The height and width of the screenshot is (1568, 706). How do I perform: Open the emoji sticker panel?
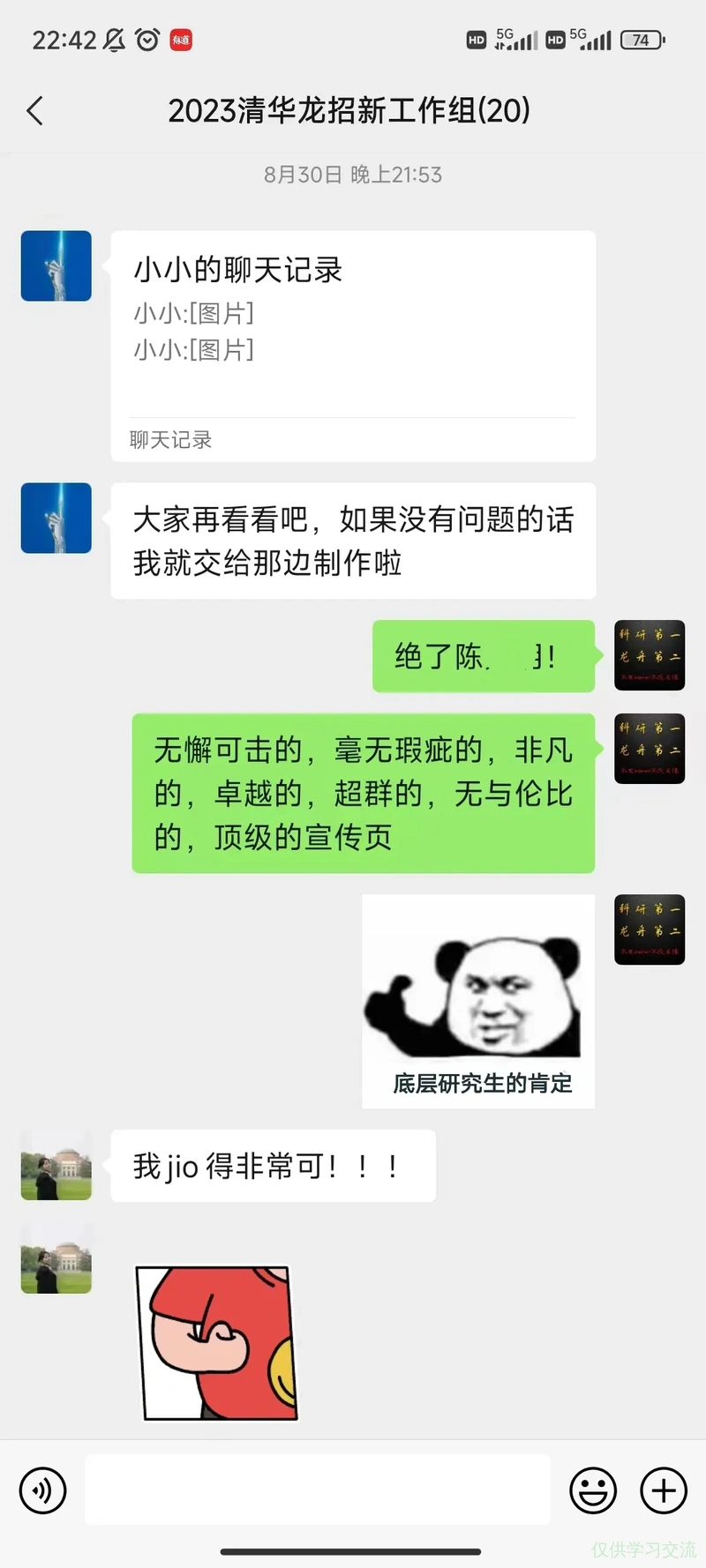click(x=593, y=1490)
